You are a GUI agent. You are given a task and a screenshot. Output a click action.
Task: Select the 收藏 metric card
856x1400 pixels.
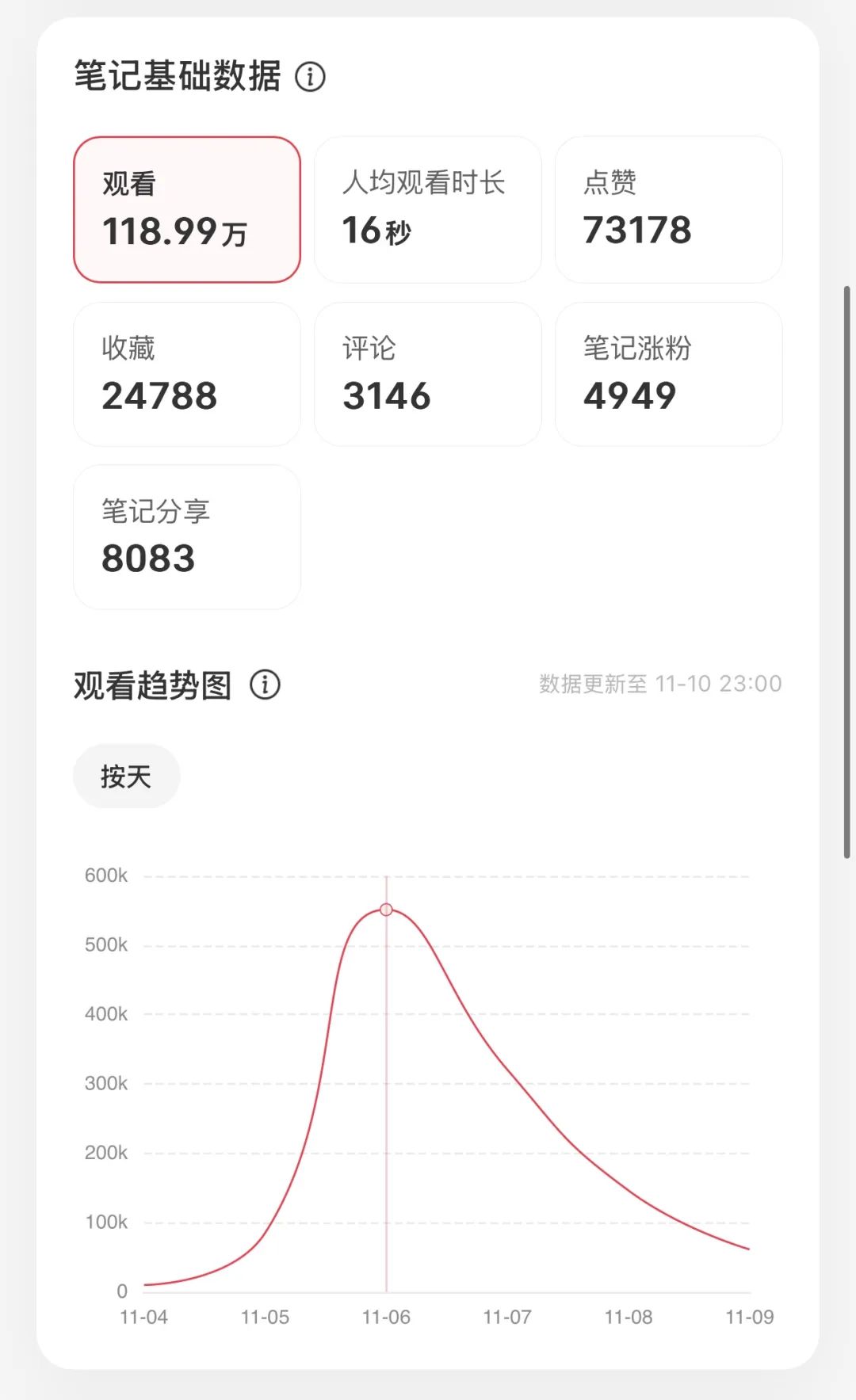tap(187, 374)
